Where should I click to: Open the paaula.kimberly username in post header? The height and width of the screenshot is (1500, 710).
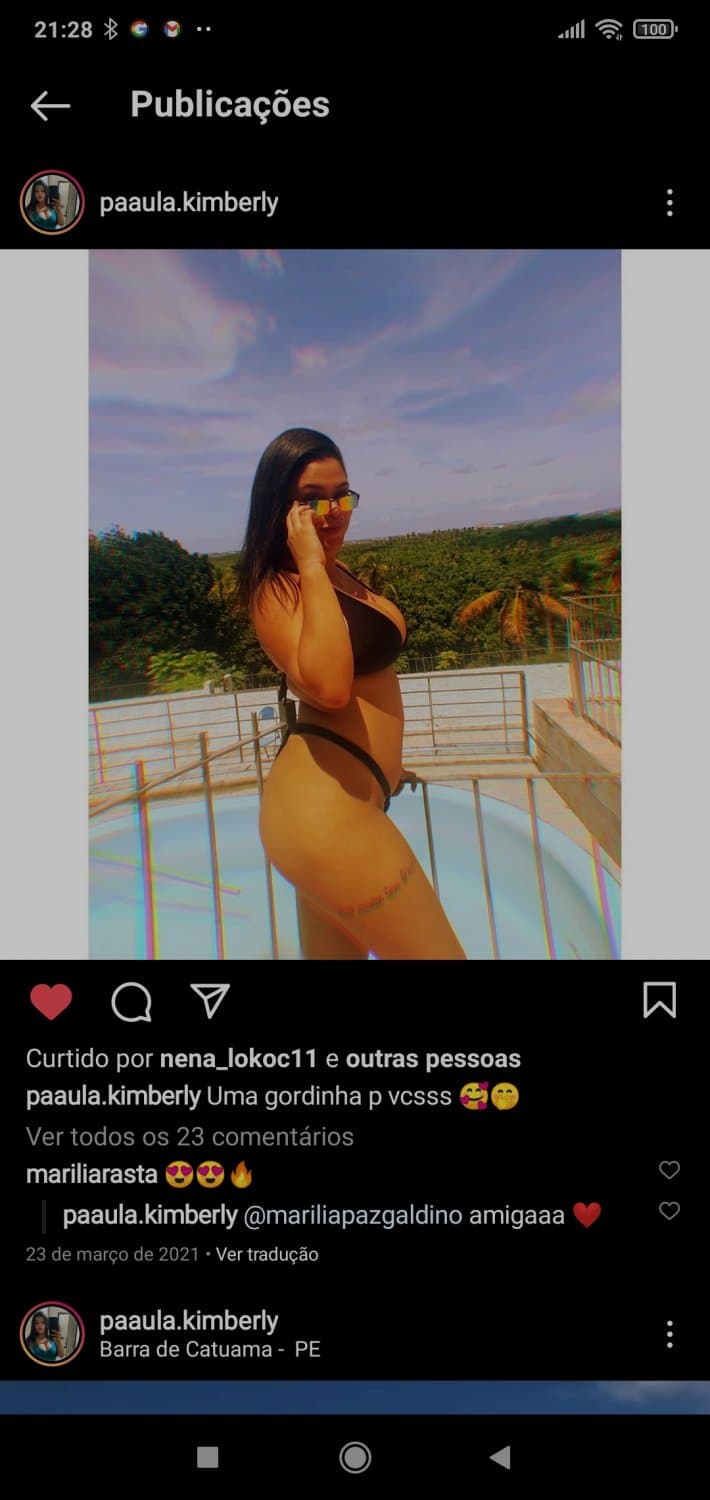(188, 203)
